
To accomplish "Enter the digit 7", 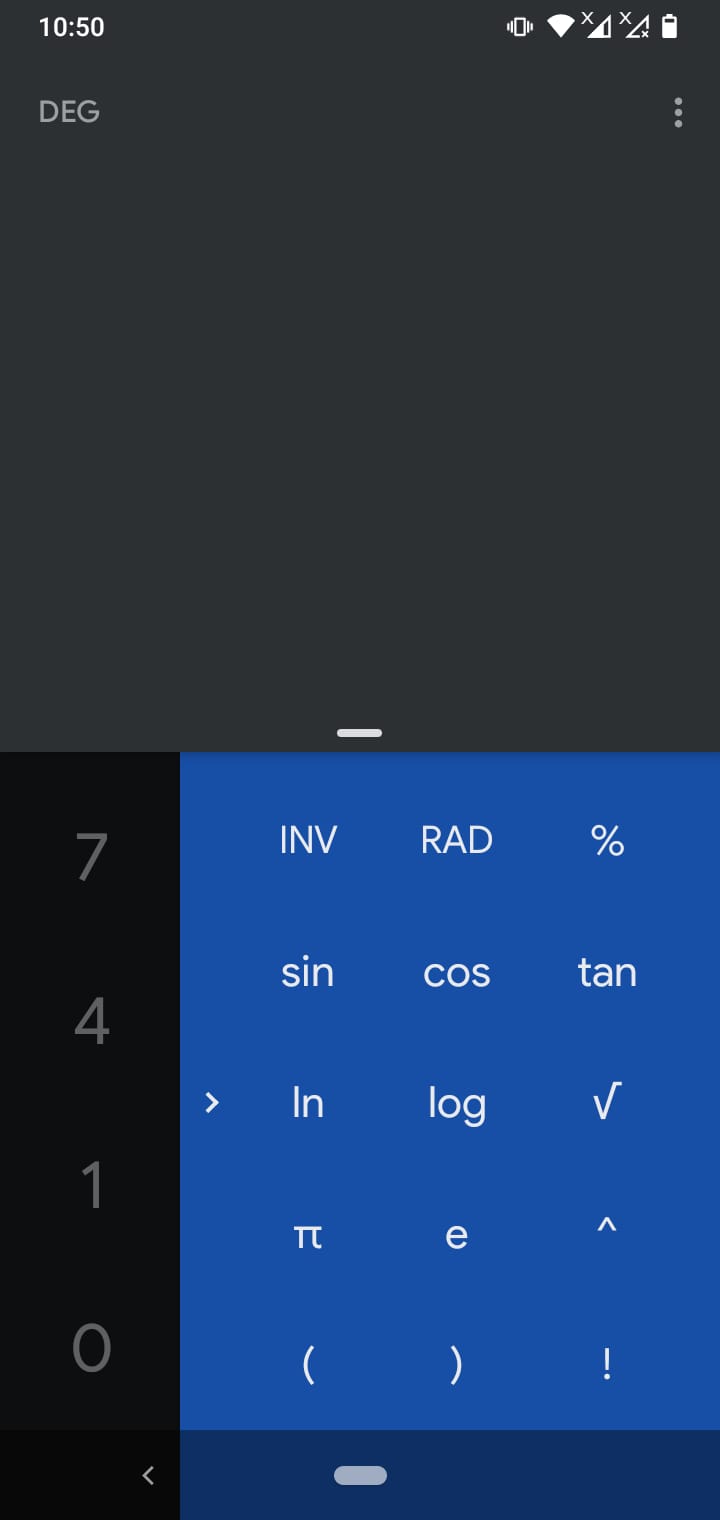I will (91, 858).
